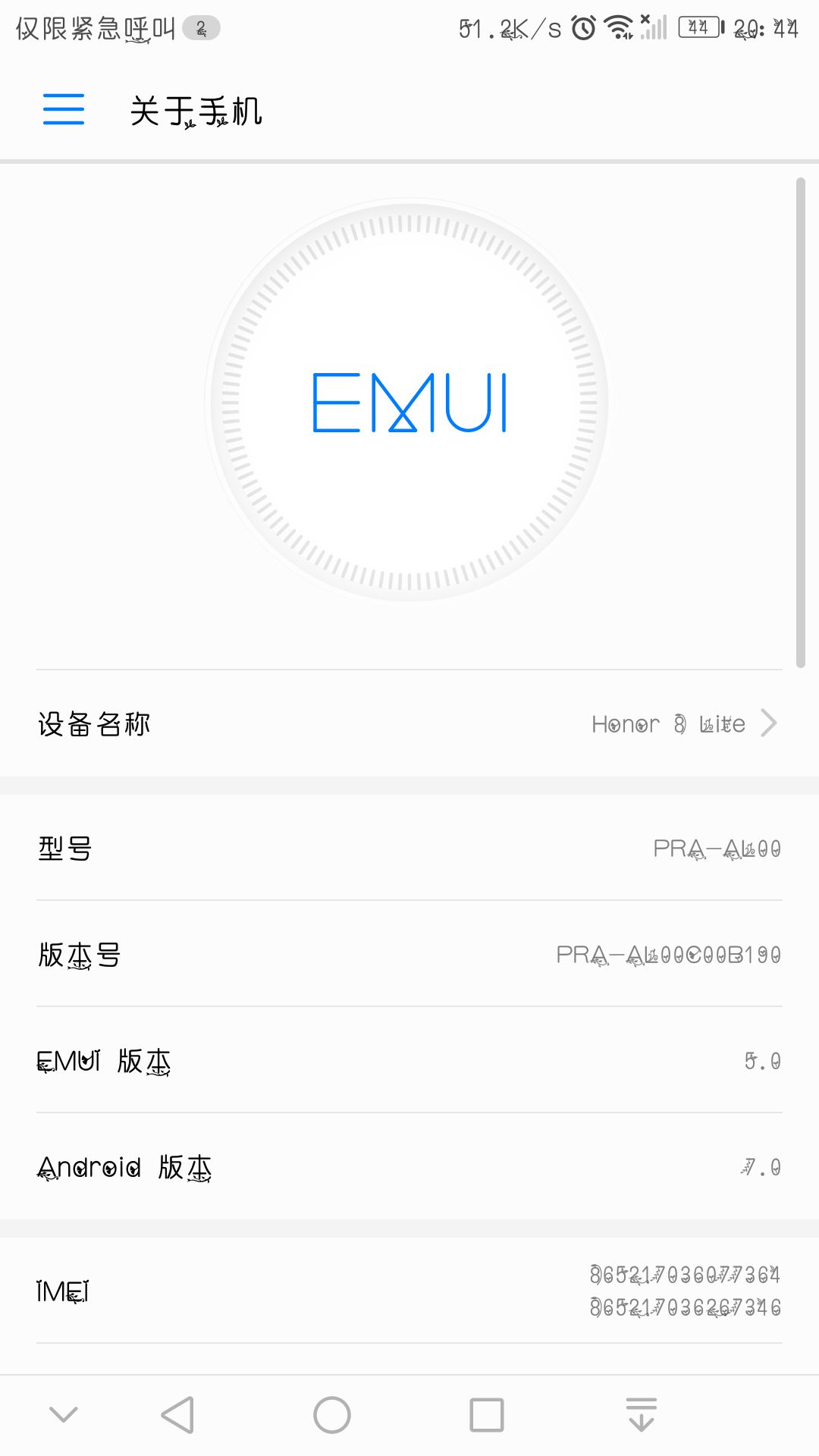
Task: Hide the navigation bar with the down chevron
Action: coord(64,1414)
